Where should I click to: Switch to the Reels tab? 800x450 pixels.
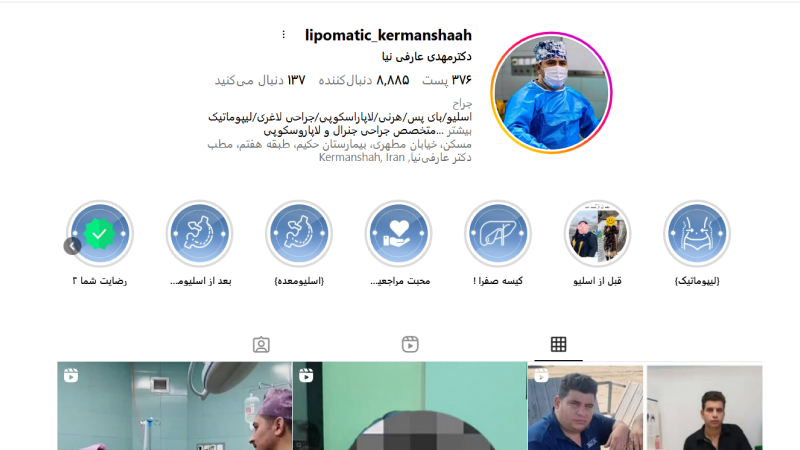click(410, 345)
